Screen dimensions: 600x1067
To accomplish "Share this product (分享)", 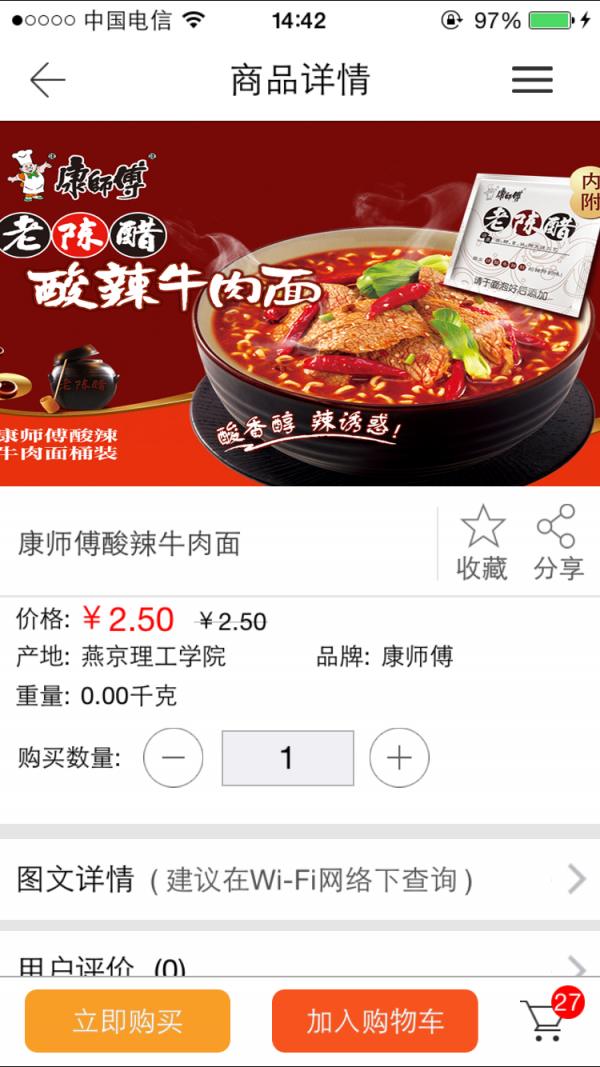I will click(558, 543).
